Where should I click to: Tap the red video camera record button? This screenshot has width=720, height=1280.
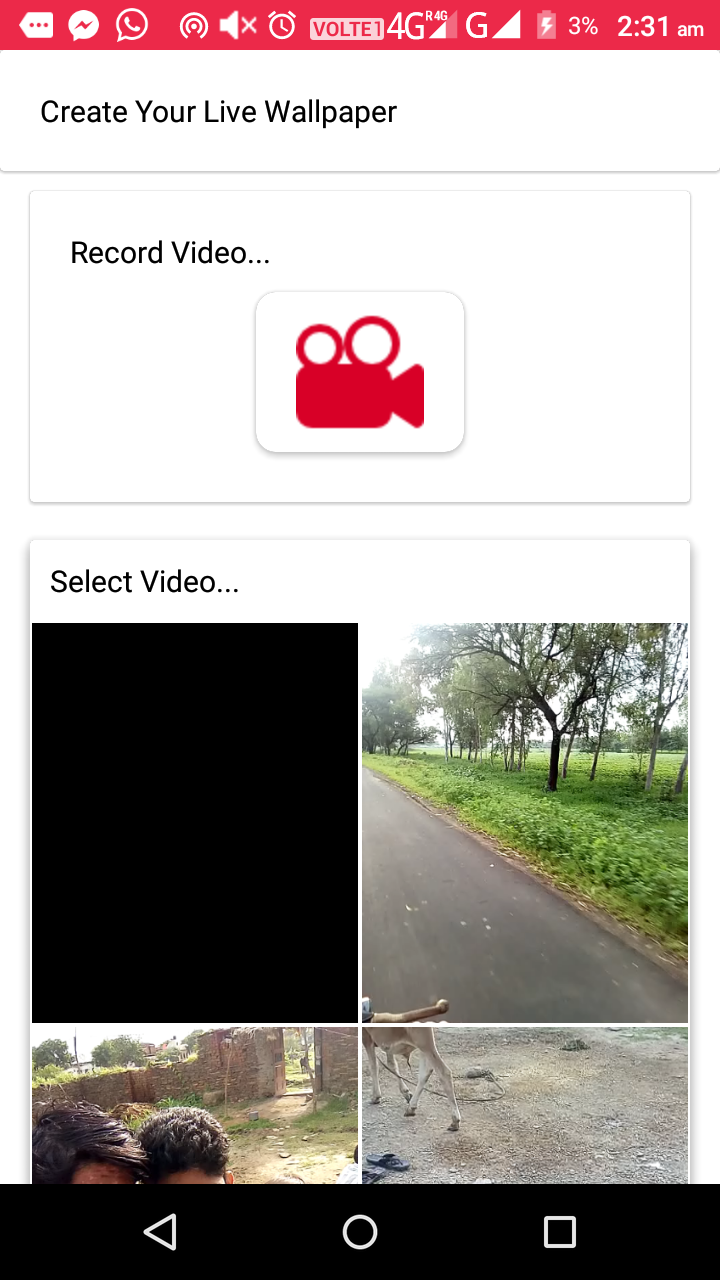pyautogui.click(x=360, y=372)
